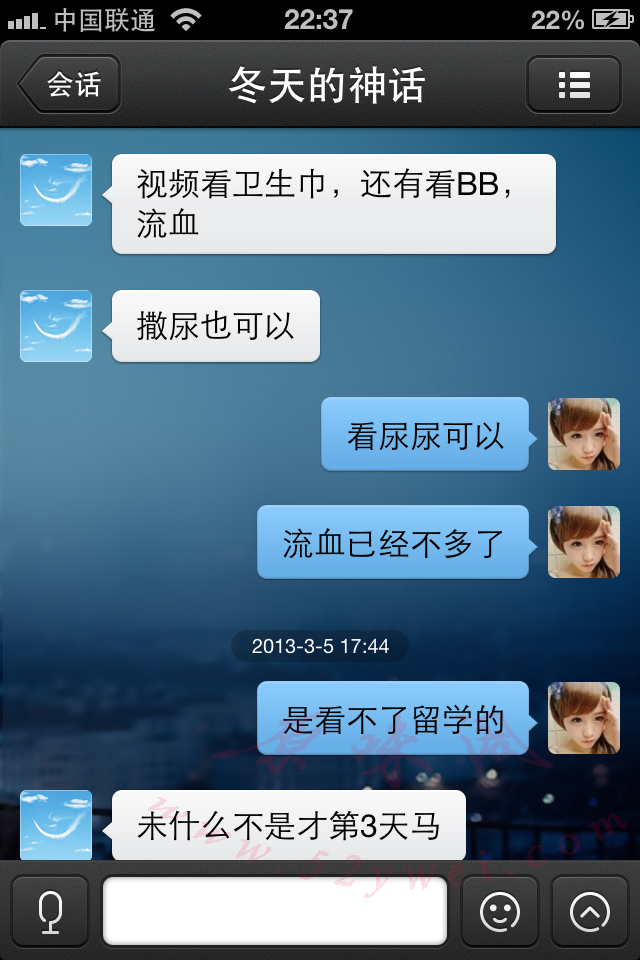The width and height of the screenshot is (640, 960).
Task: Focus the message text field
Action: [x=275, y=910]
